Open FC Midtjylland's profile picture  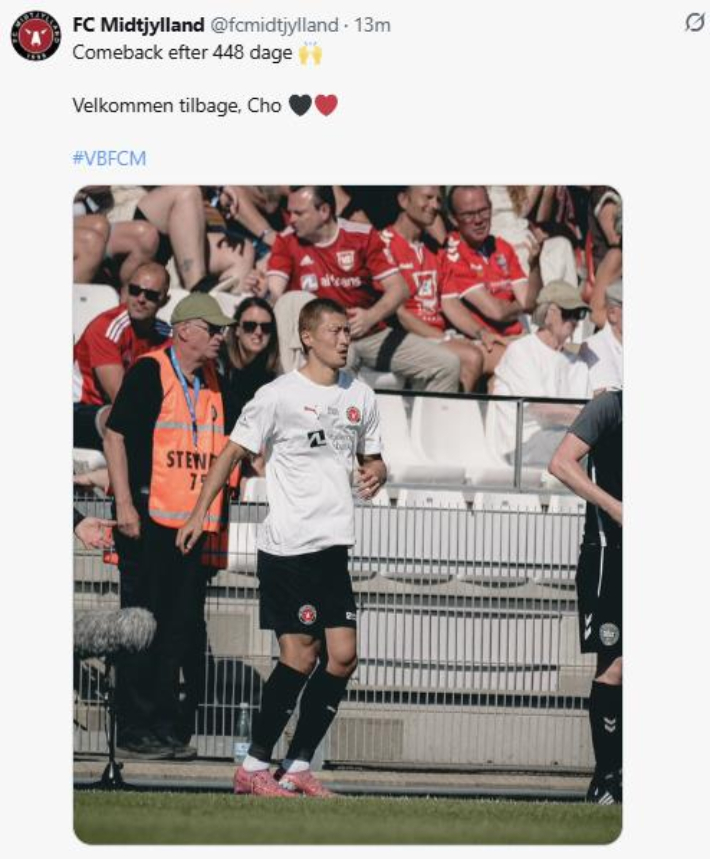coord(36,36)
